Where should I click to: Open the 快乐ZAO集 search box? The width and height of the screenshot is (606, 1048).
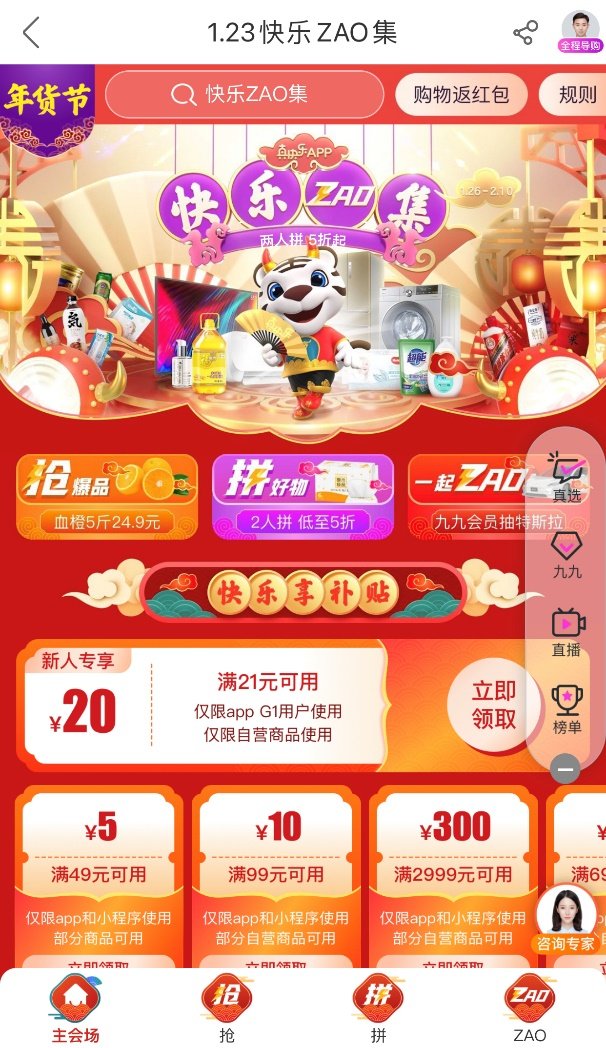(x=244, y=95)
